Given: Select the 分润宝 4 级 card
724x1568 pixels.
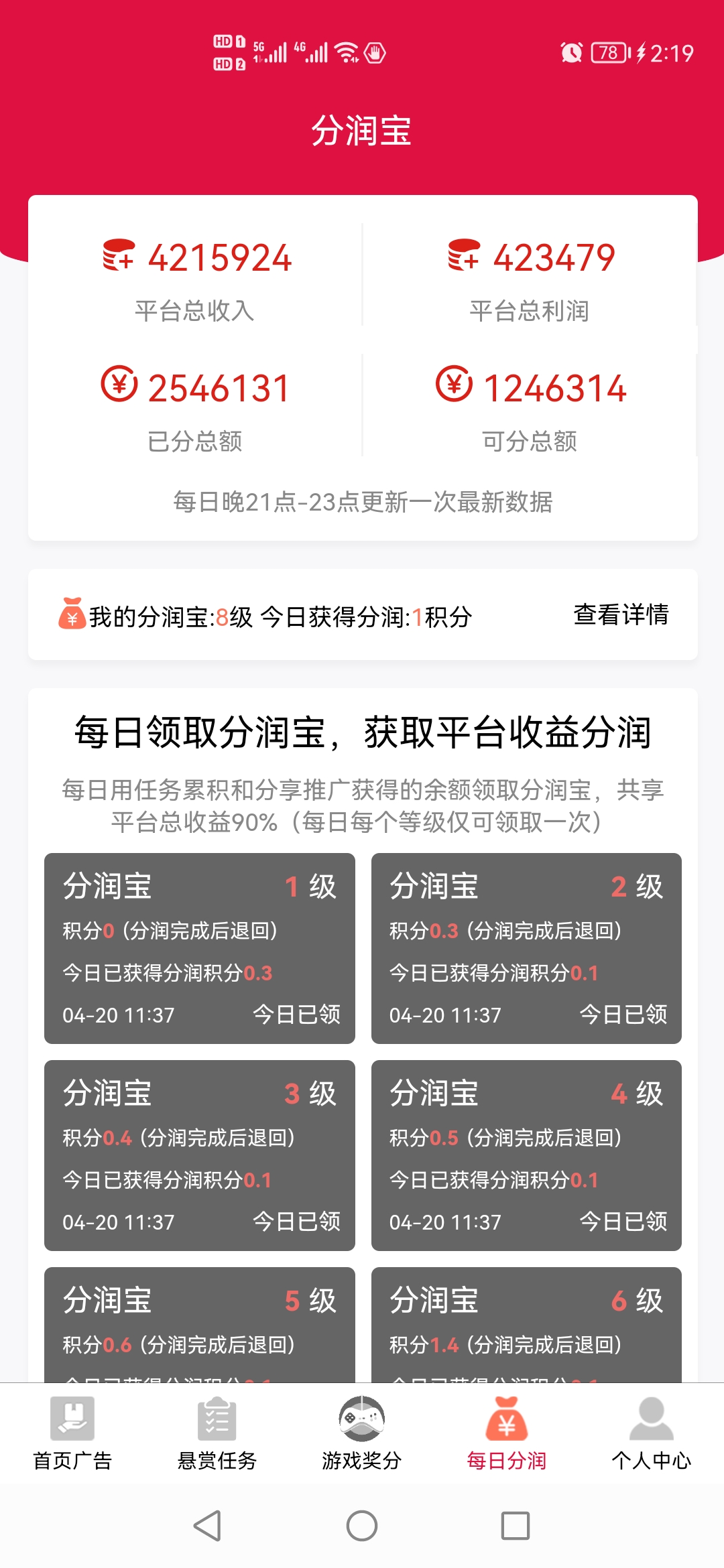Looking at the screenshot, I should pyautogui.click(x=526, y=1155).
